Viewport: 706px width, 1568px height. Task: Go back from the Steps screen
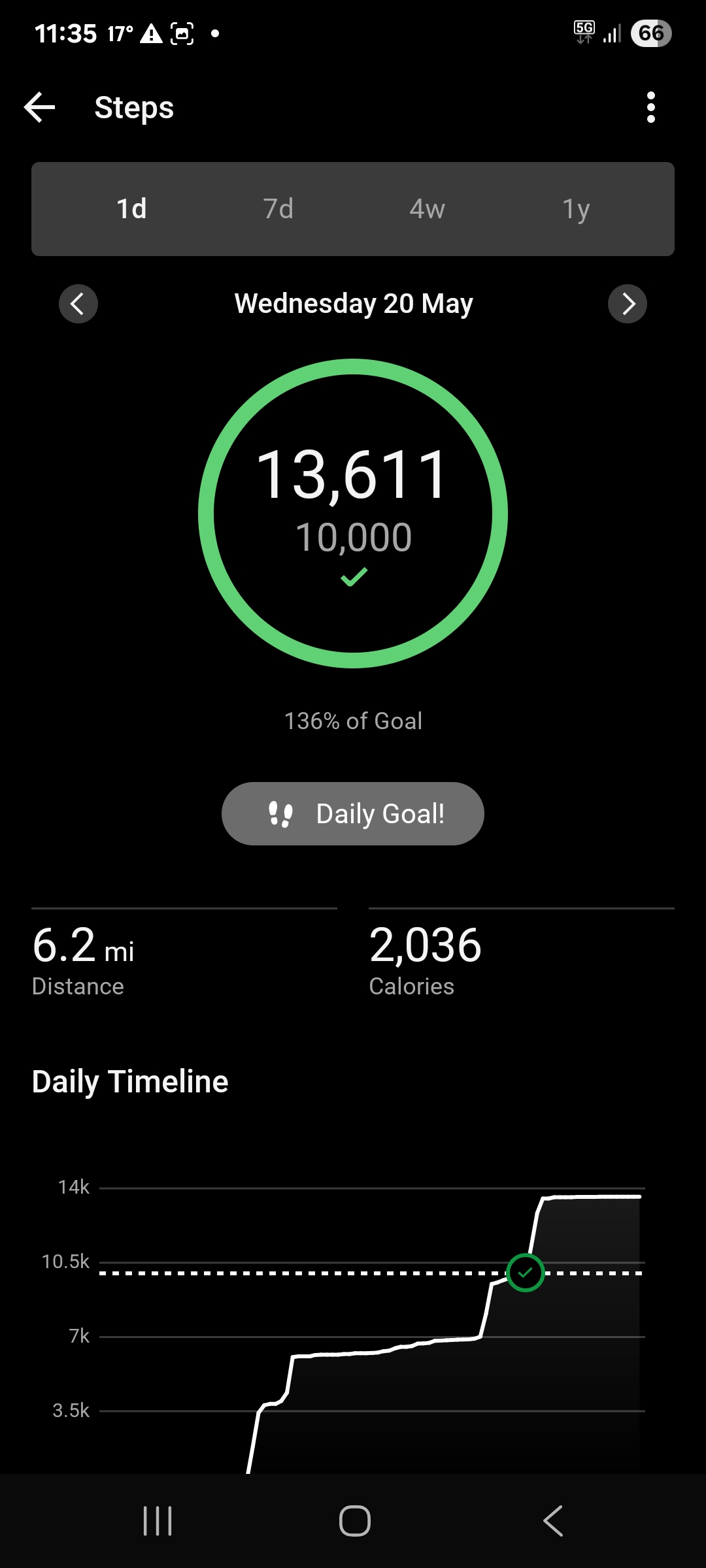click(39, 107)
